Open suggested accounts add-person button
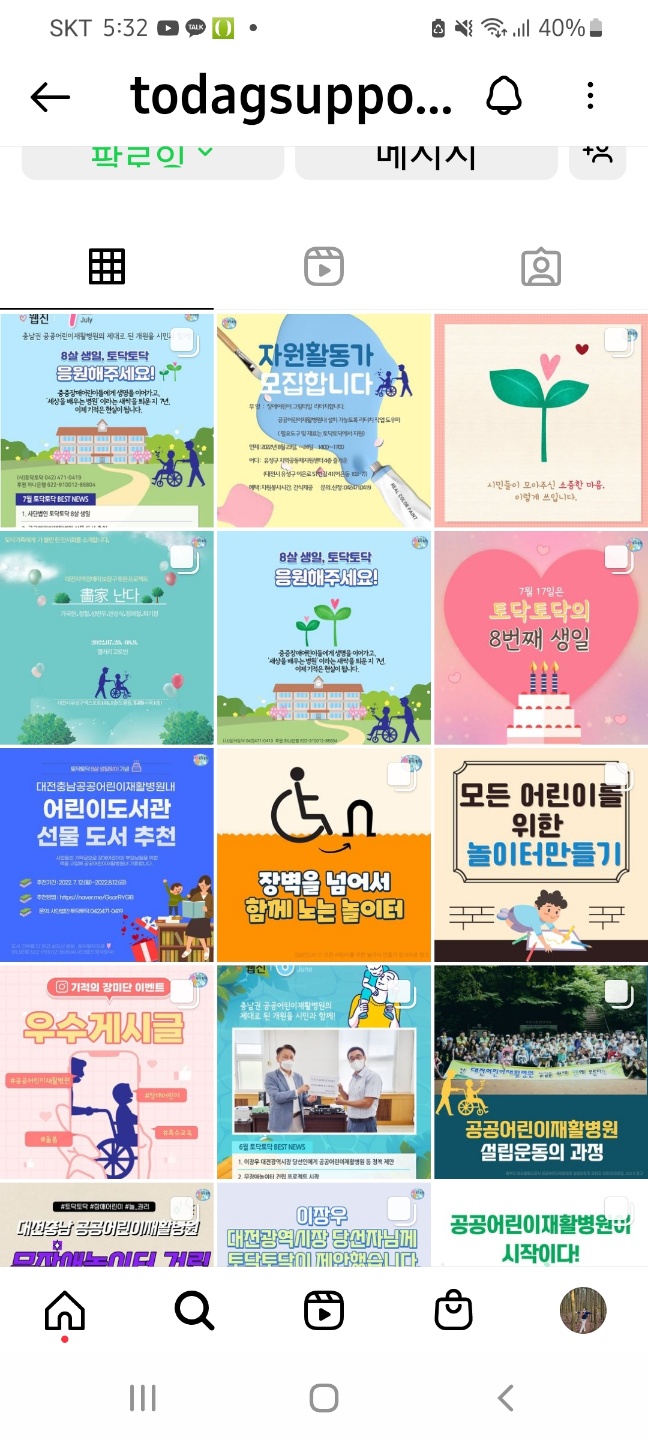The image size is (648, 1440). tap(598, 160)
